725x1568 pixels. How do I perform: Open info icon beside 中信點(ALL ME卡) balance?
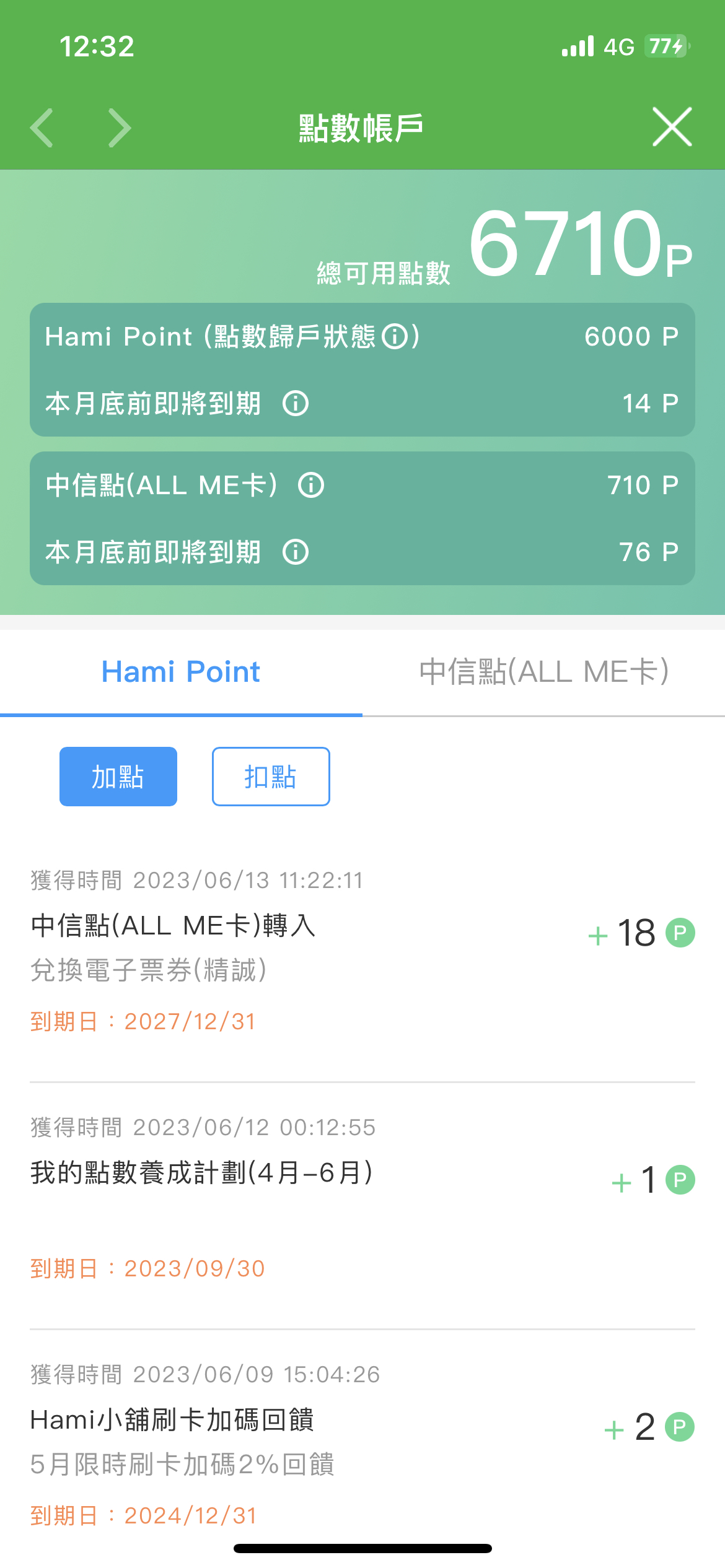point(311,485)
